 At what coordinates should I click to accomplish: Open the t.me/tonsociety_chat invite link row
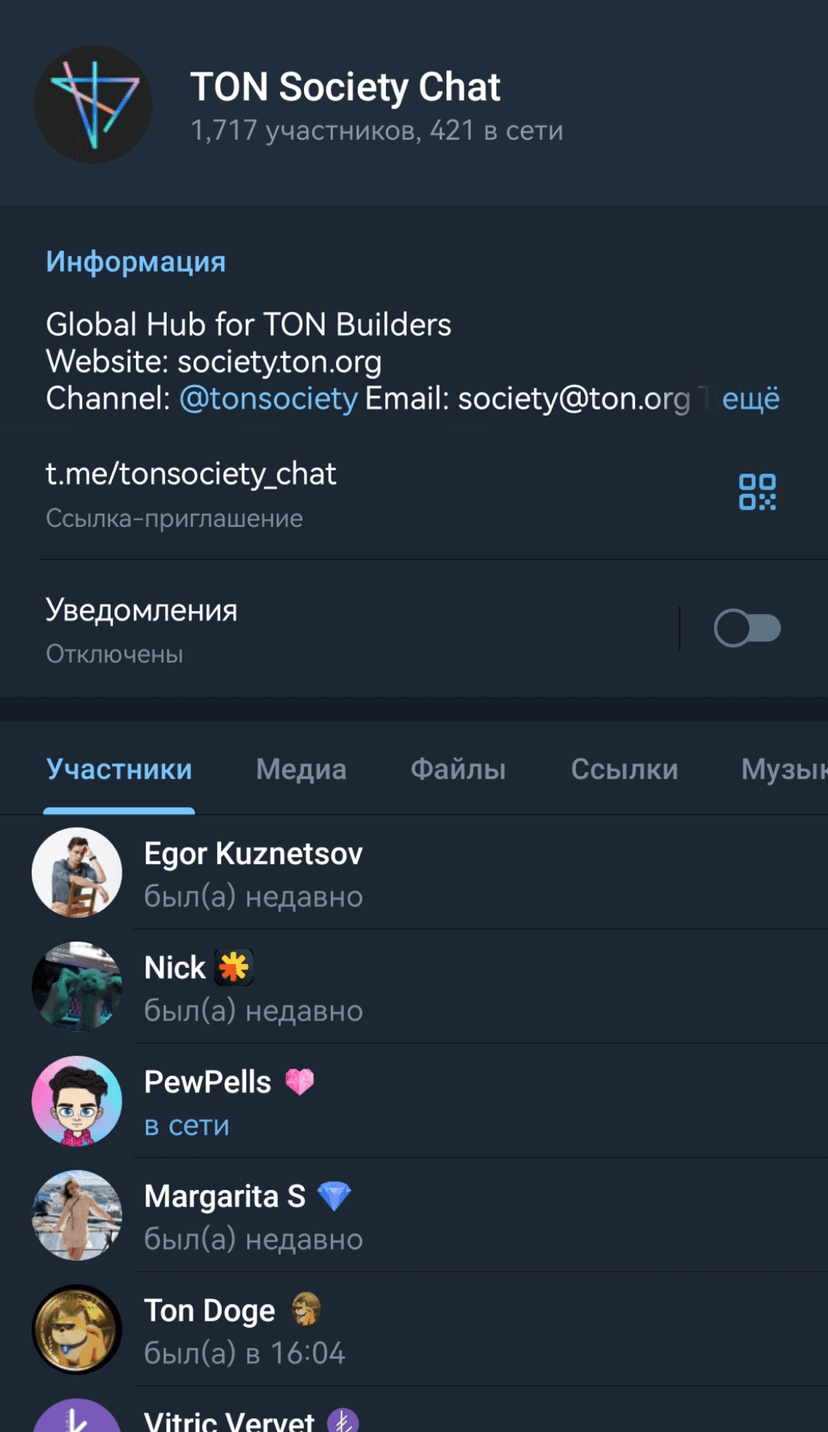coord(300,492)
